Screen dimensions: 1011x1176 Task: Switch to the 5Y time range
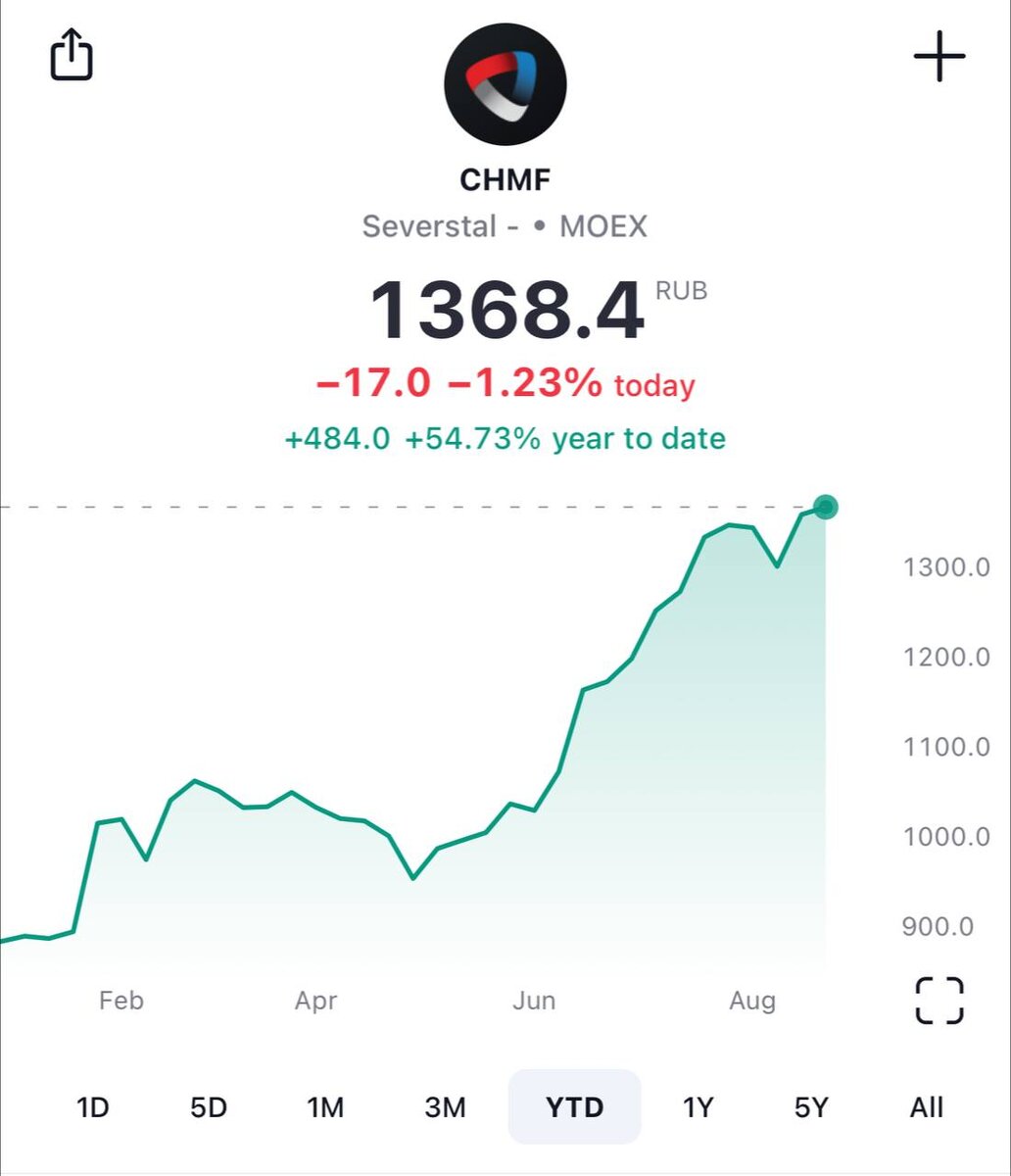tap(811, 1107)
